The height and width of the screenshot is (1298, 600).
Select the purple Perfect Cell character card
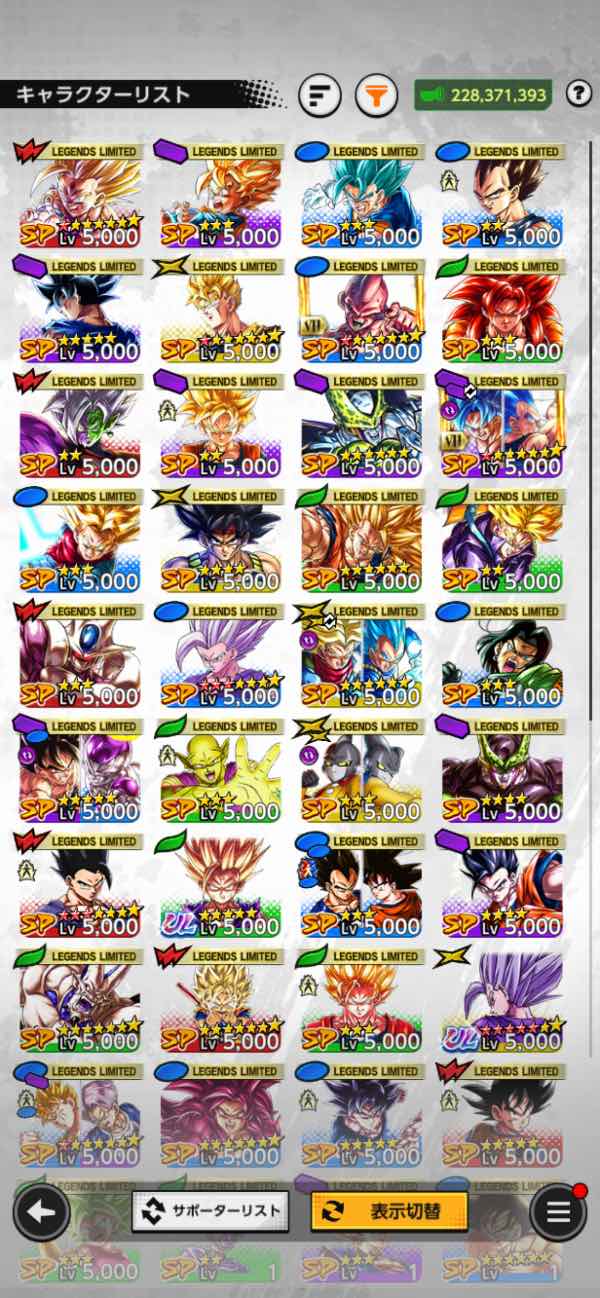(x=500, y=772)
